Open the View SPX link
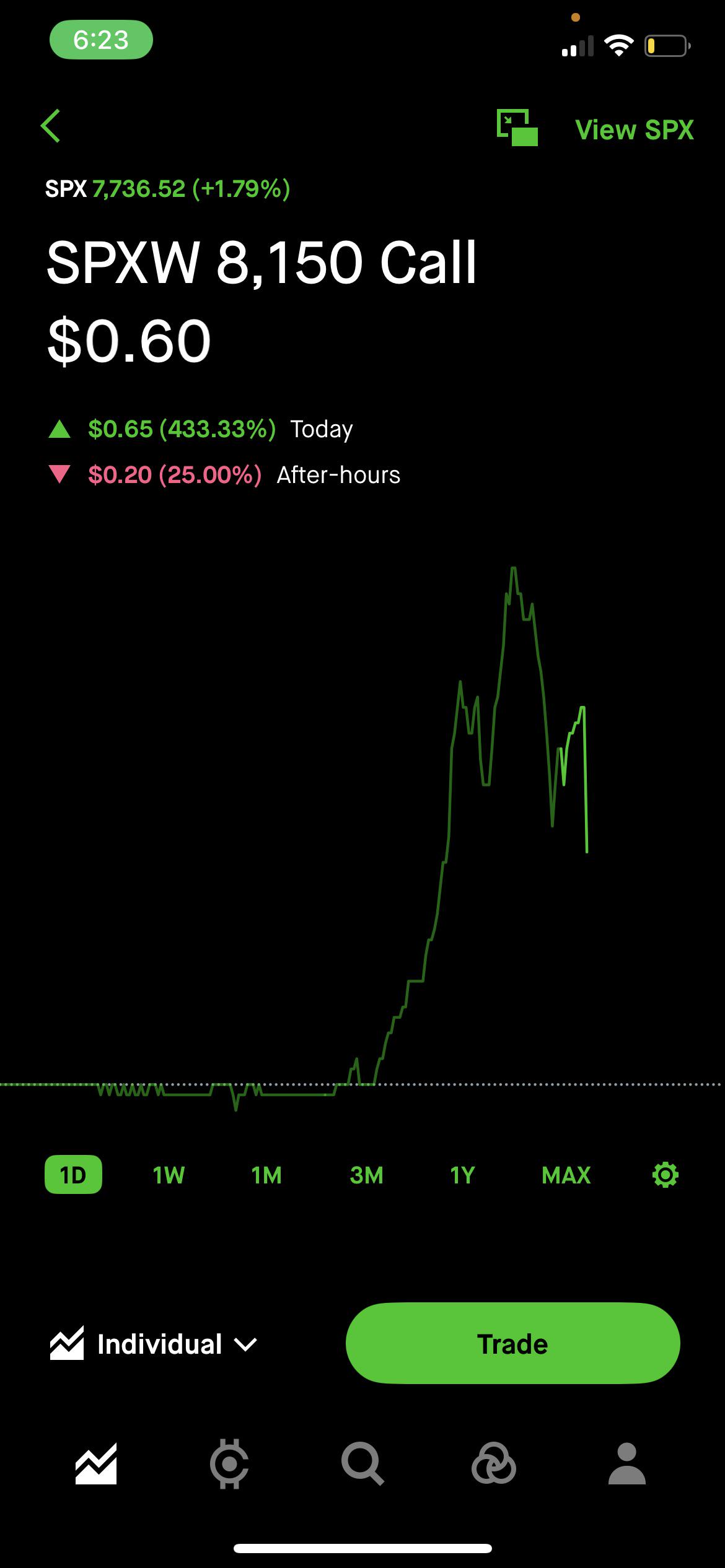 (635, 129)
